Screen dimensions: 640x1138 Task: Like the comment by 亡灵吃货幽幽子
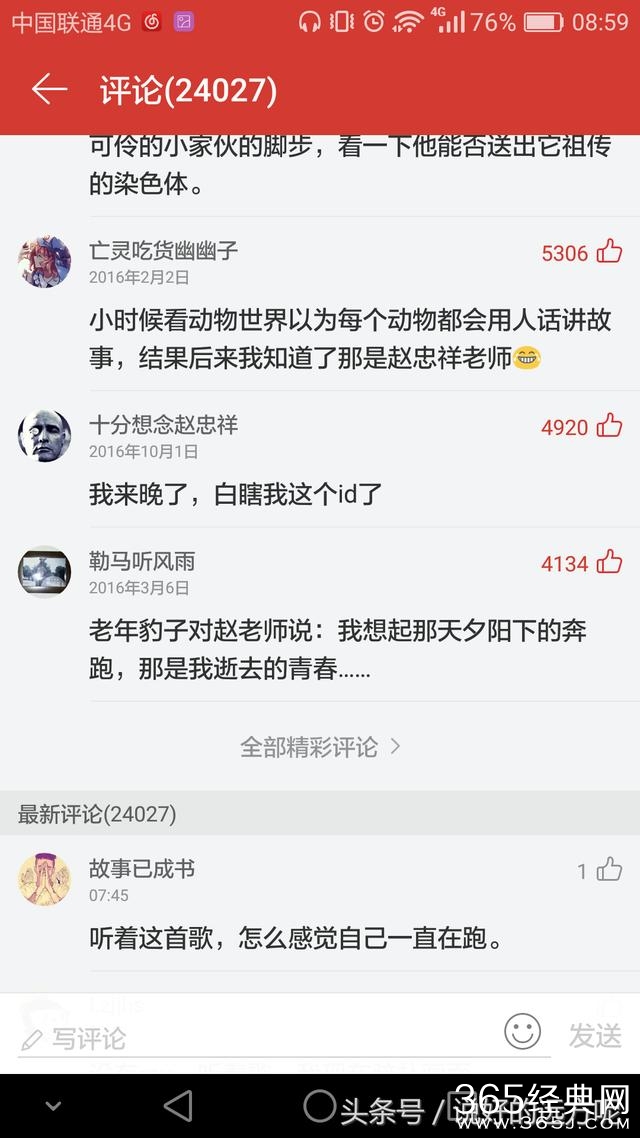point(609,252)
